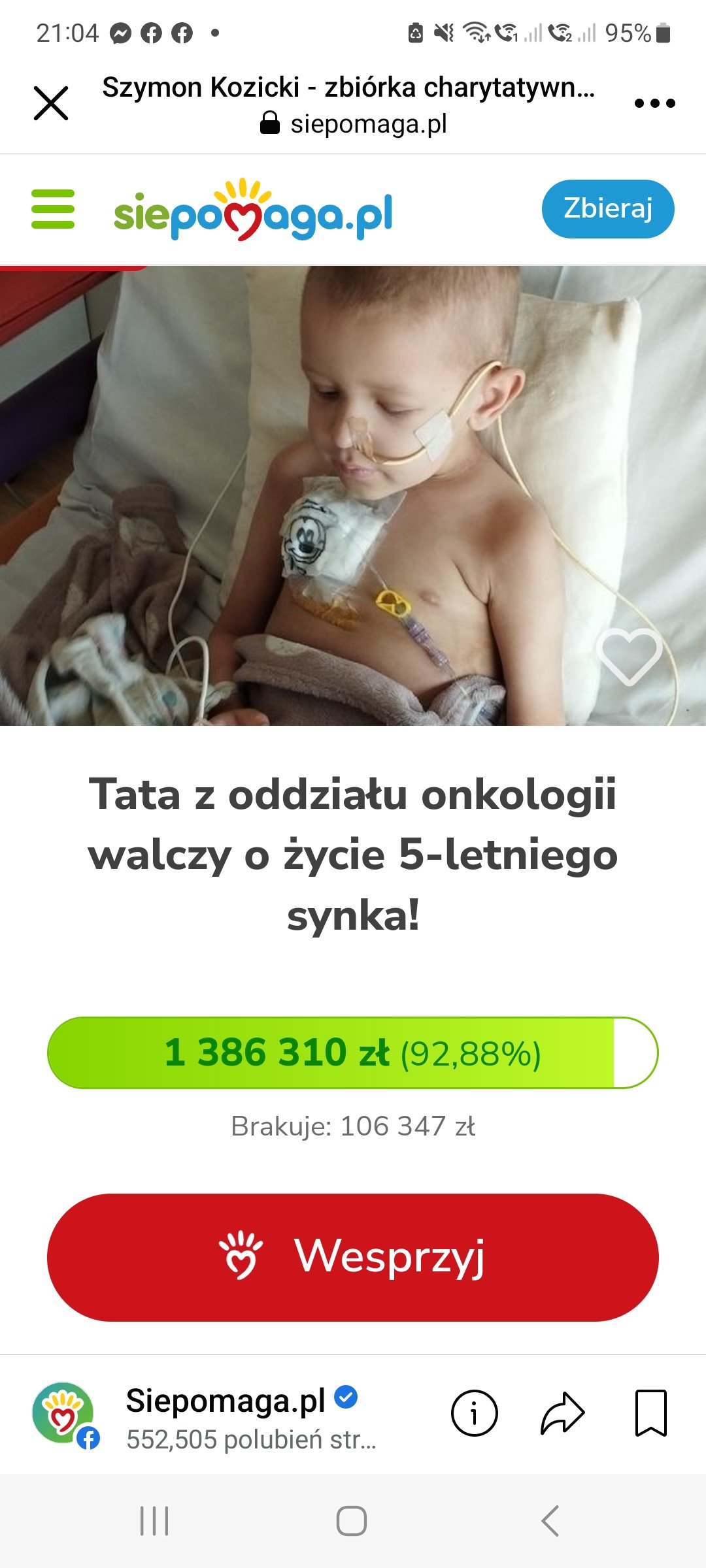Close the in-app browser page

tap(51, 103)
